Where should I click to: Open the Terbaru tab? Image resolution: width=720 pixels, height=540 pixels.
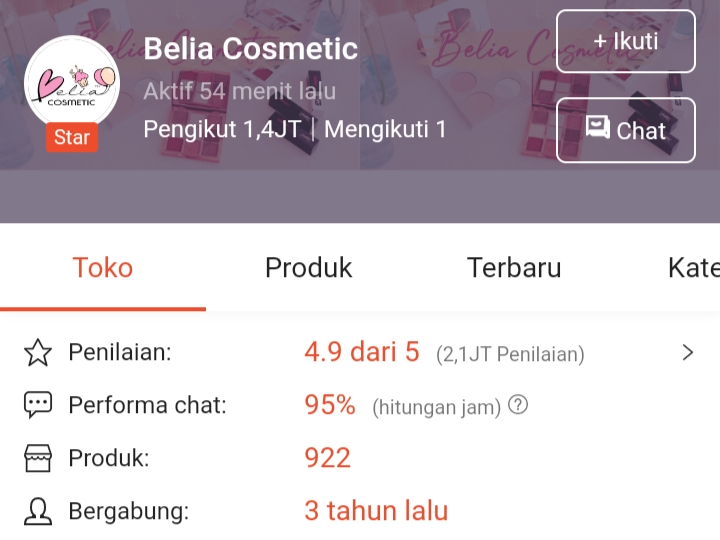pyautogui.click(x=514, y=268)
